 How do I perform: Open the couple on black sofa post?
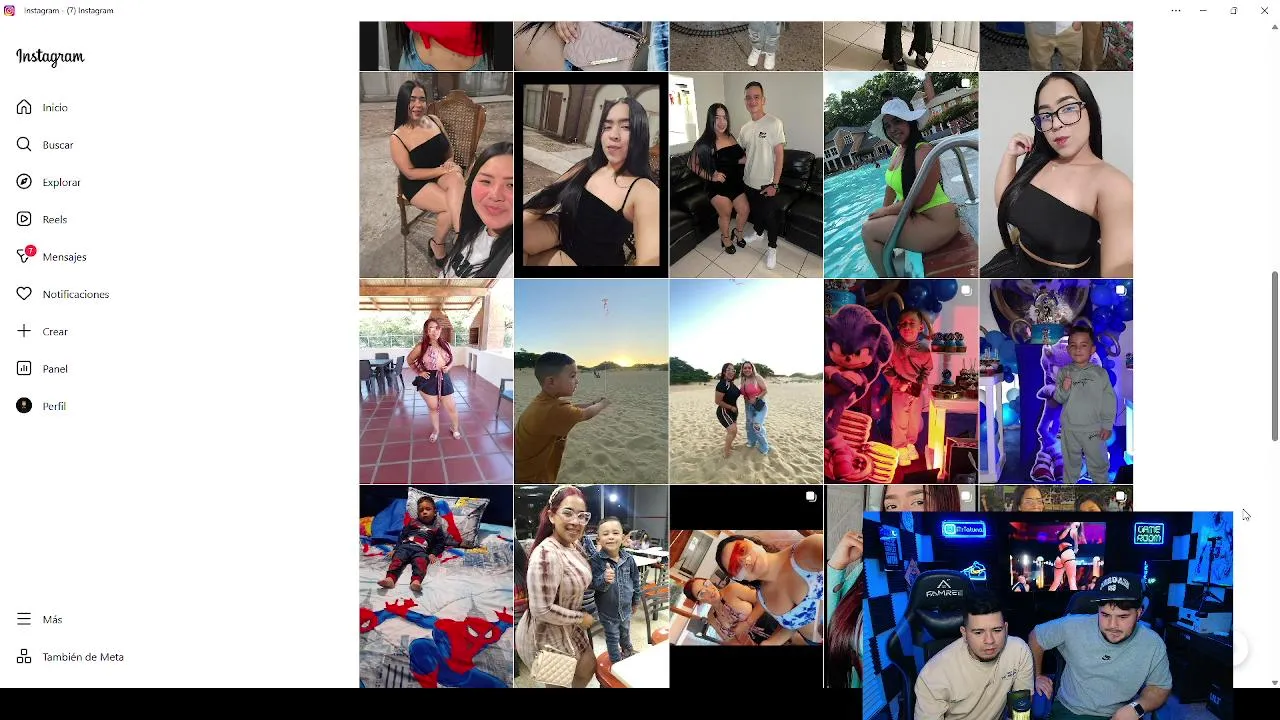pos(746,174)
